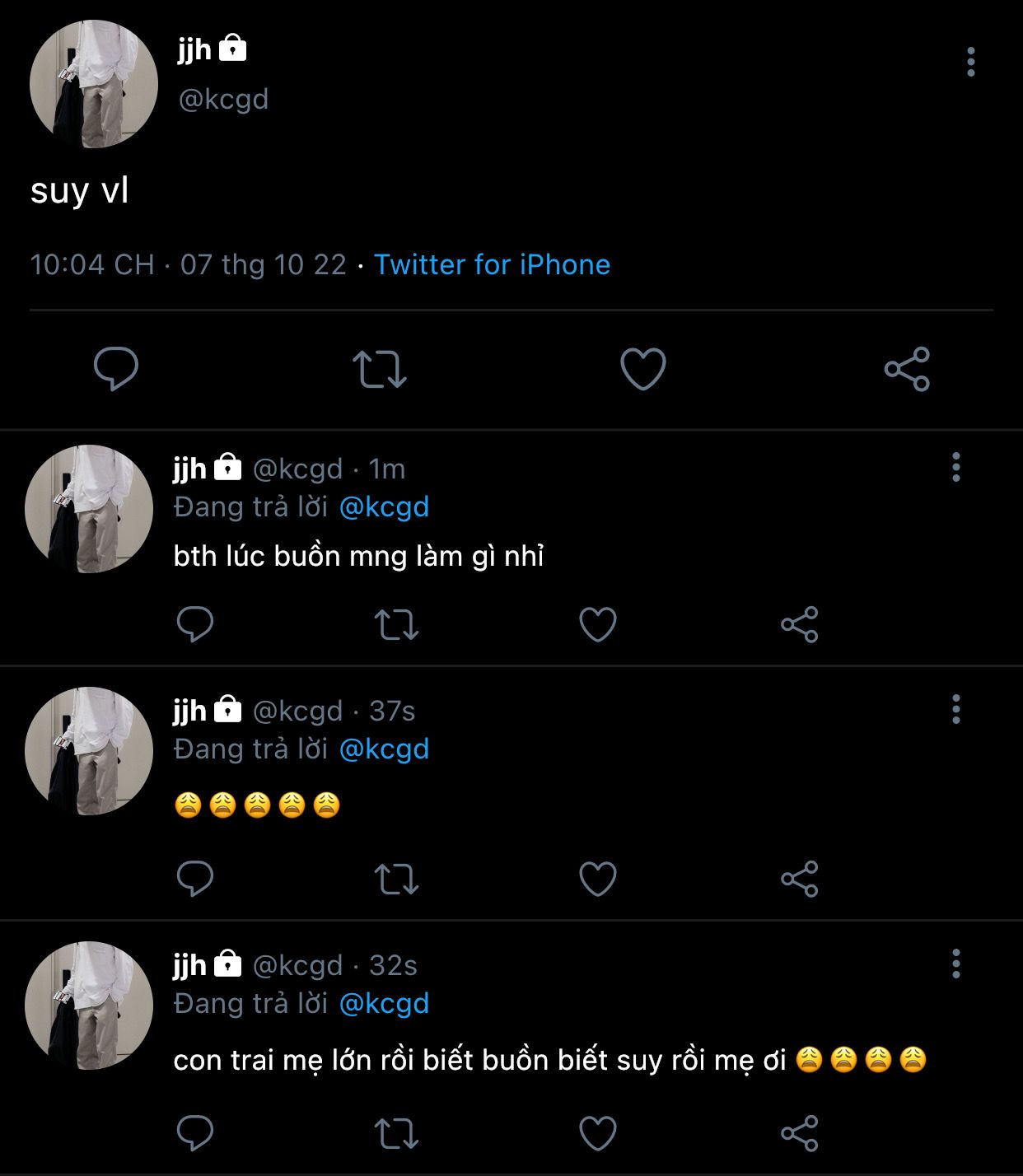Like the emoji-only reply from 37s ago
1023x1176 pixels.
598,879
